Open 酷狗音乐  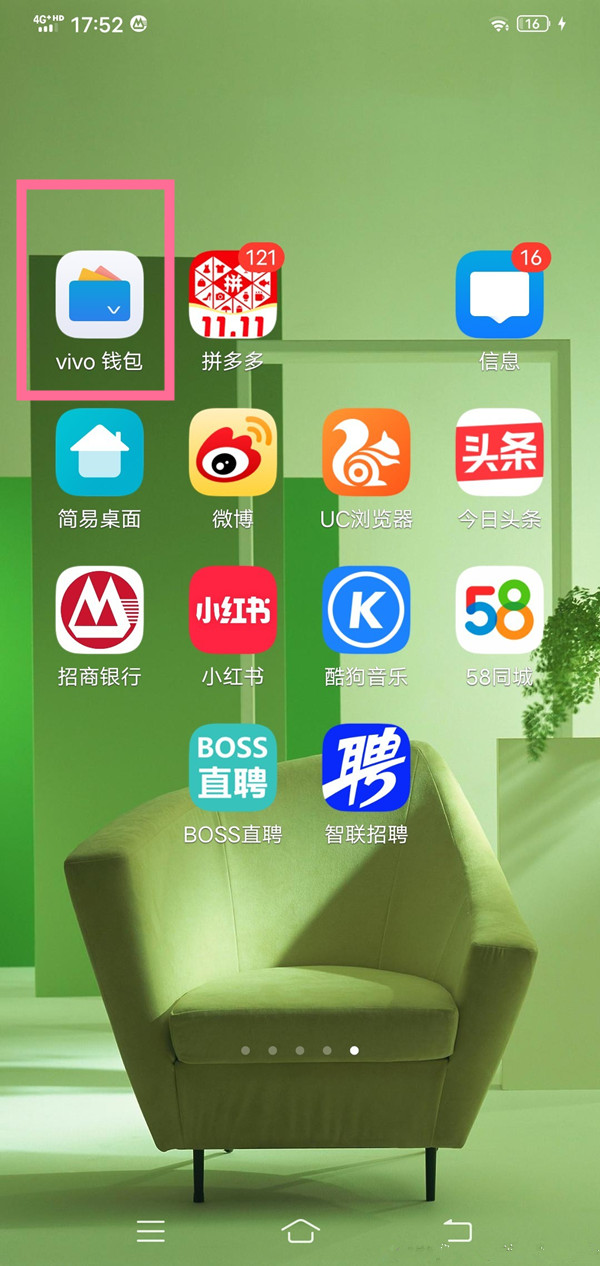(x=366, y=610)
